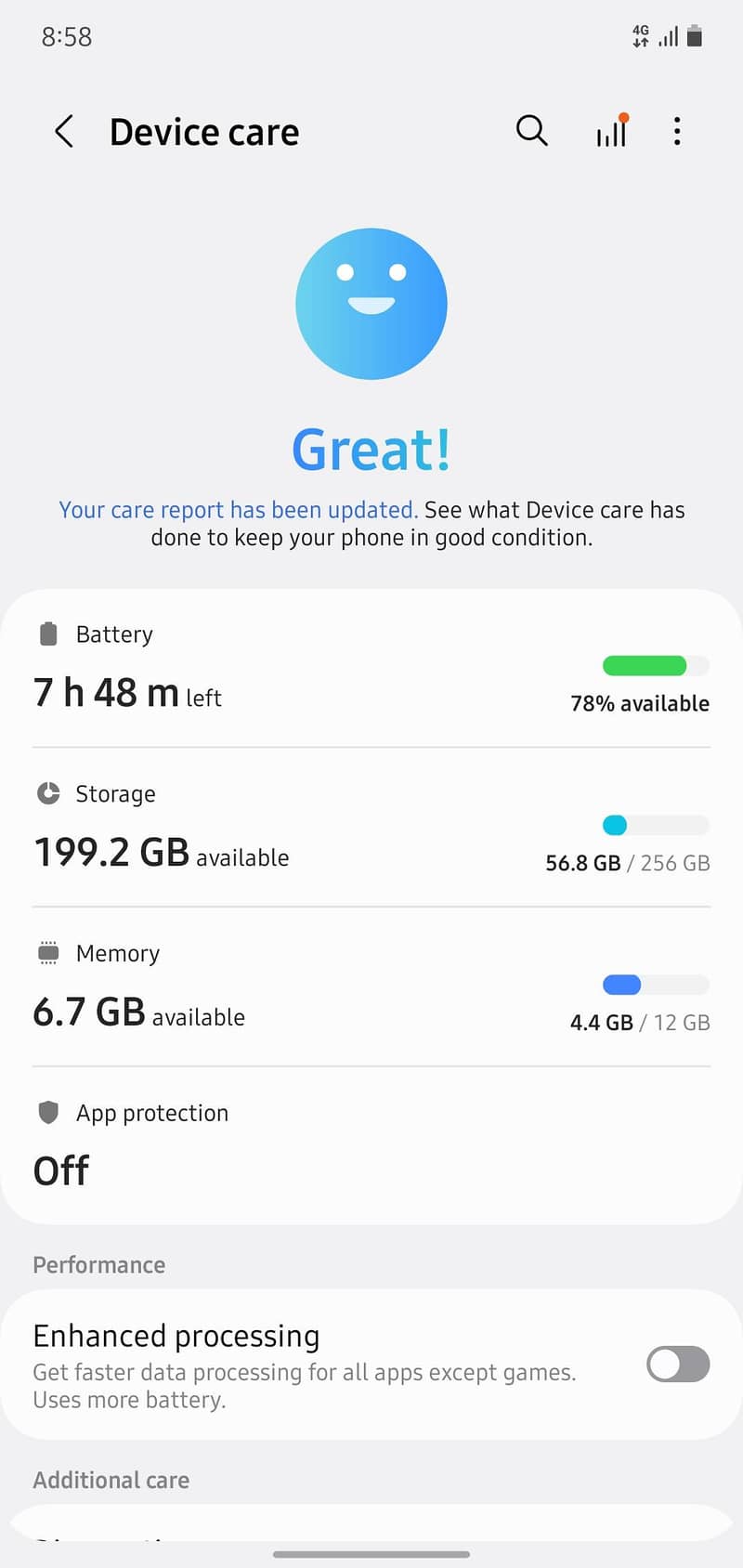Tap the search magnifier icon
The image size is (743, 1568).
(x=531, y=132)
